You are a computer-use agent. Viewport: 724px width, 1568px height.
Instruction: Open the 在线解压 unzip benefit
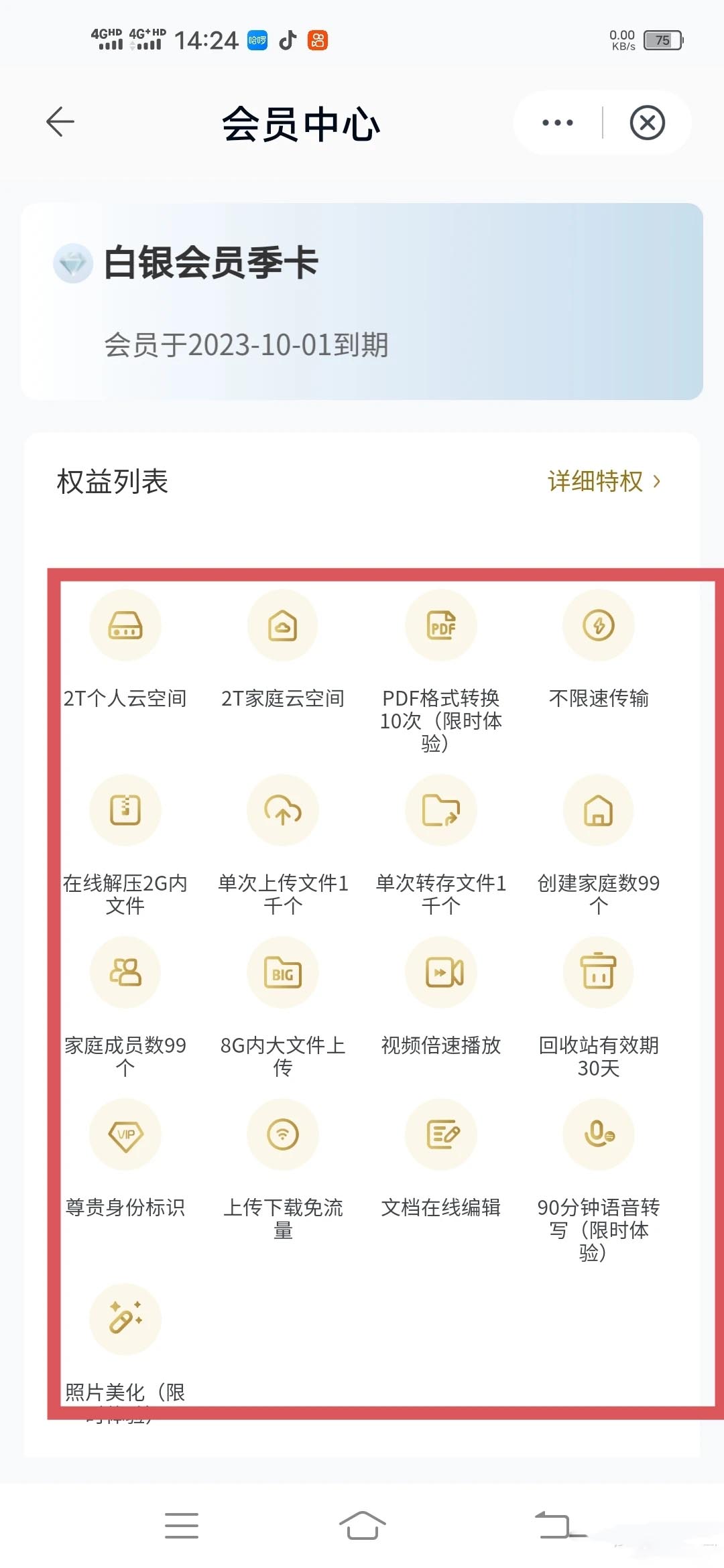[125, 810]
